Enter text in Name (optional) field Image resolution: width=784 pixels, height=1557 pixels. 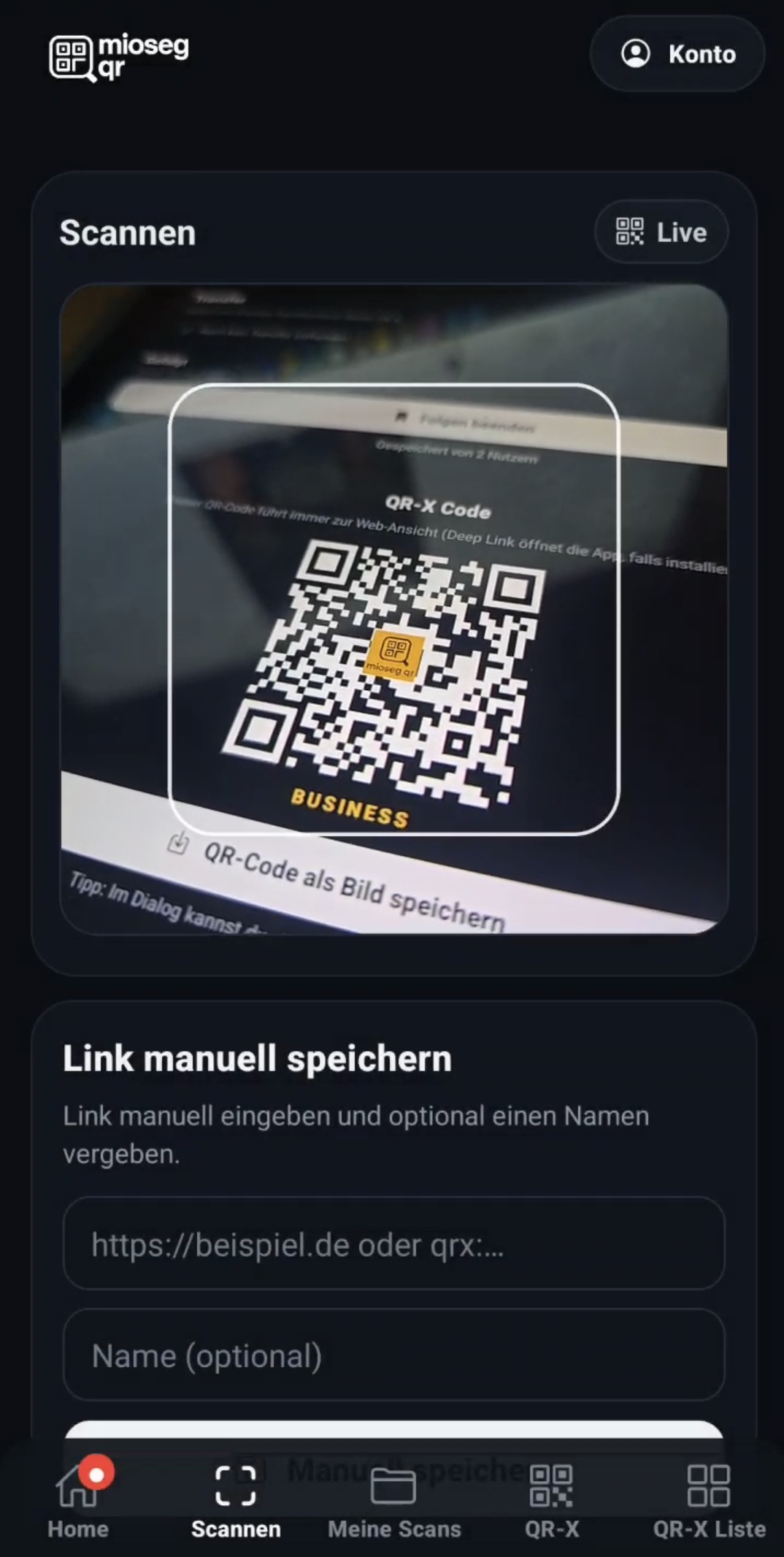pyautogui.click(x=393, y=1355)
